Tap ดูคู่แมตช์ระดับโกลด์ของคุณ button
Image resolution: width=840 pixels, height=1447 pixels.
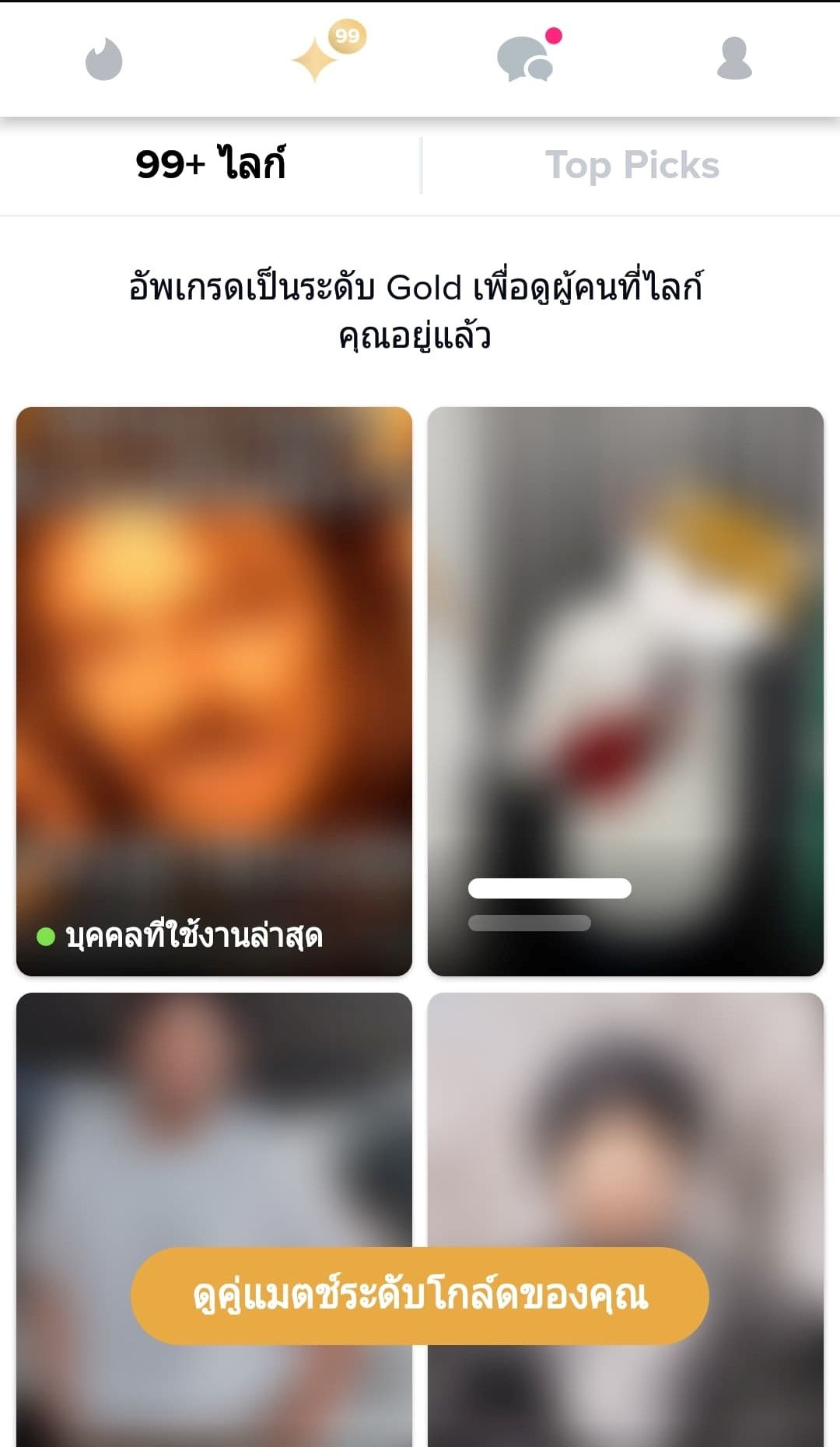pos(420,1295)
